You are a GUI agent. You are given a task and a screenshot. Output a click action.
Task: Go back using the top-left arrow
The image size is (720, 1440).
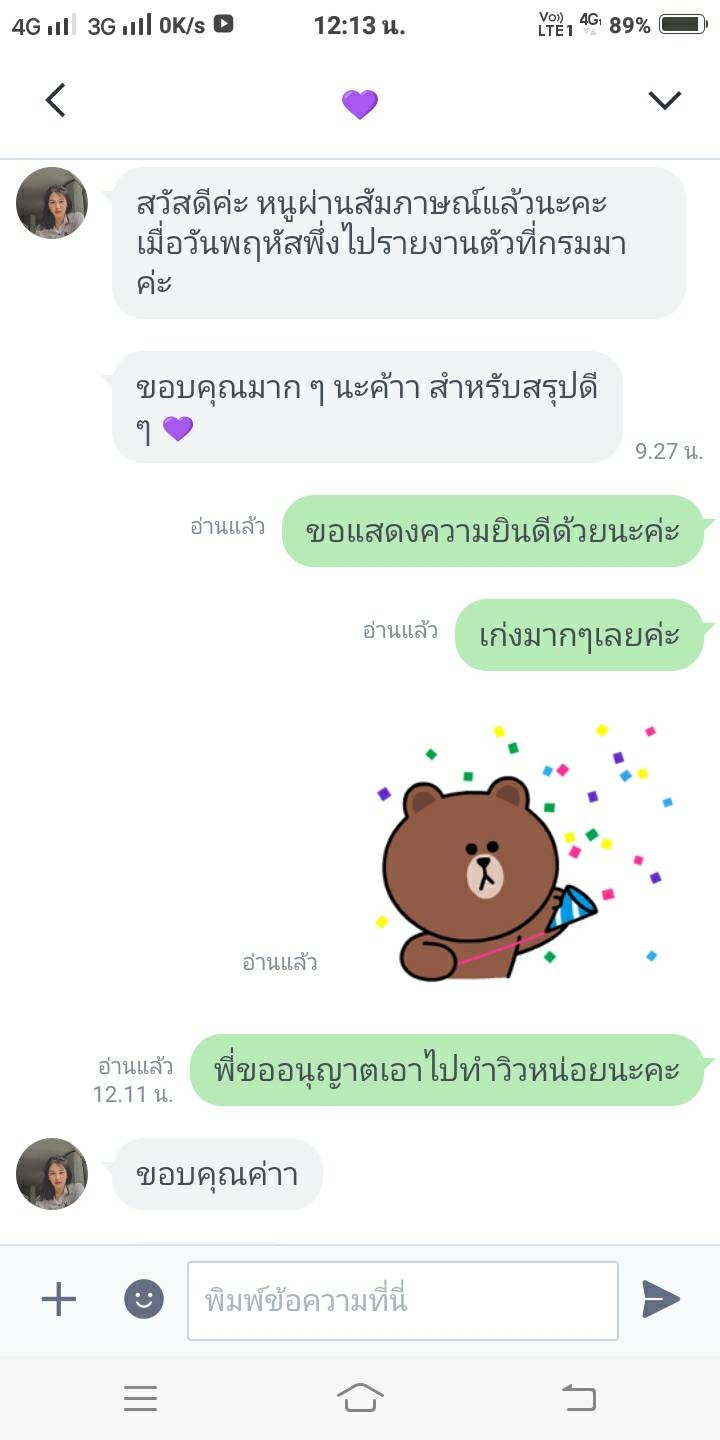point(56,100)
